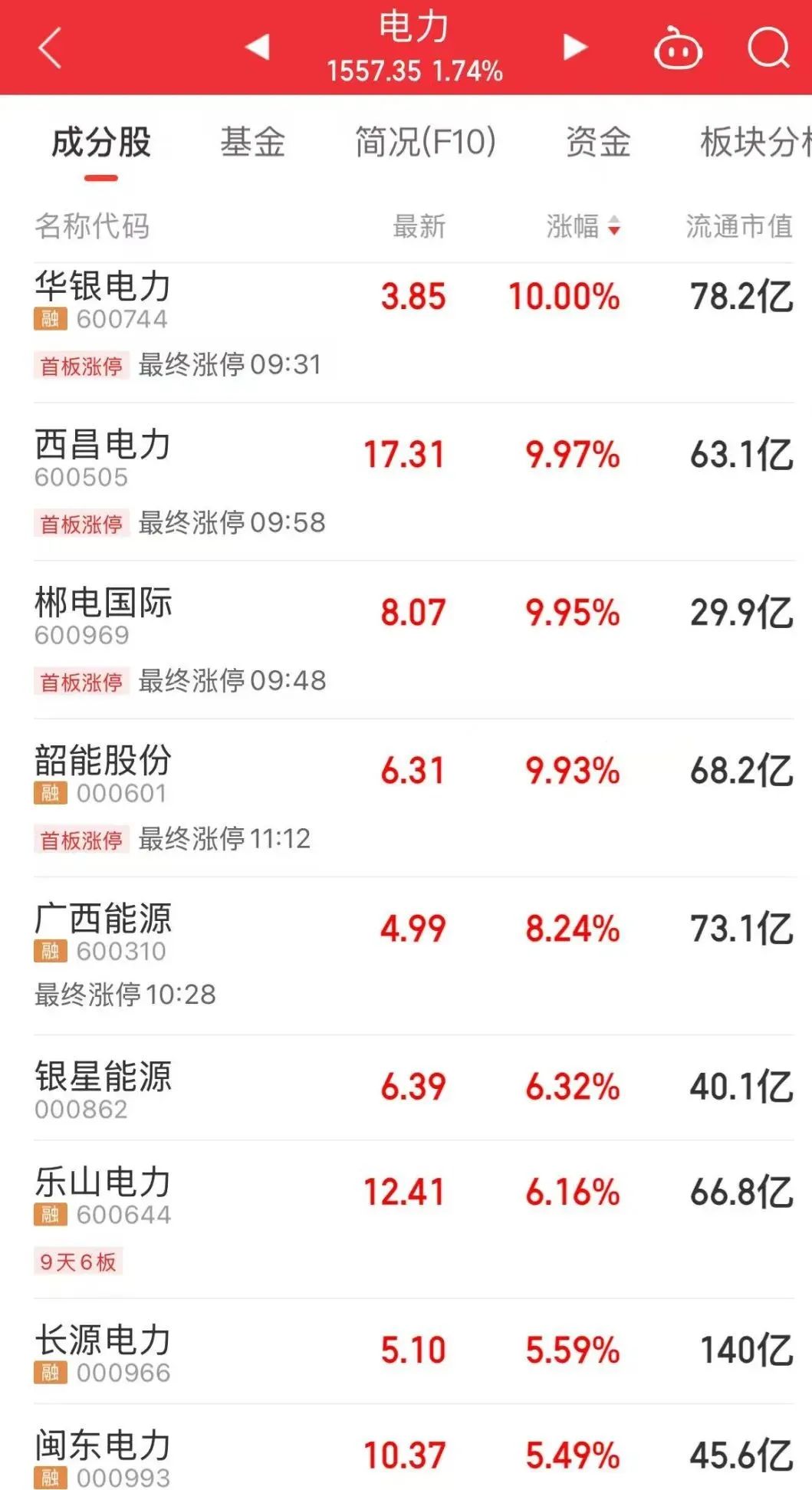
Task: Open the 简况(F10) tab
Action: click(426, 143)
